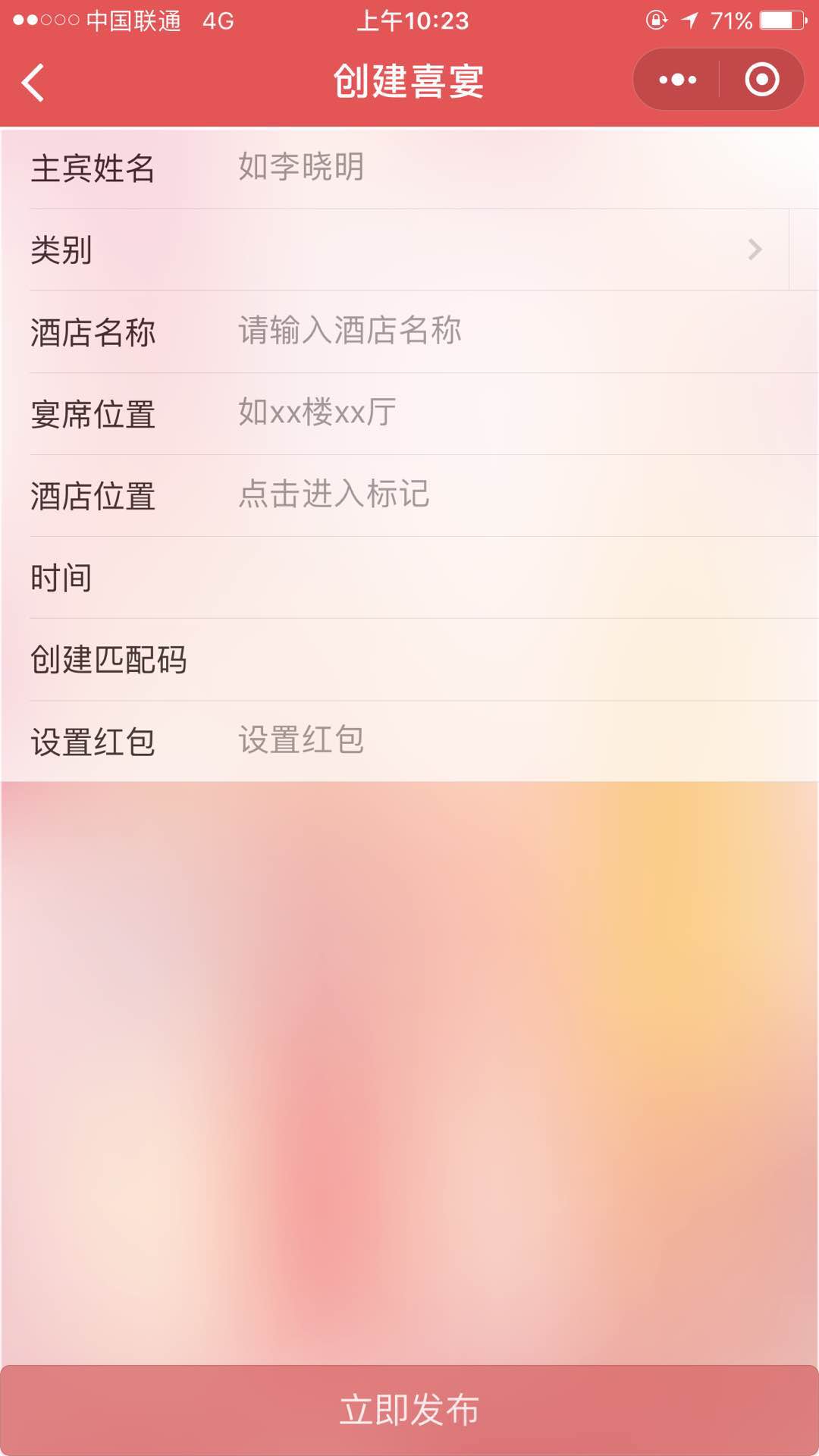The width and height of the screenshot is (819, 1456).
Task: Open the 设置红包 red packet setting
Action: tap(302, 741)
